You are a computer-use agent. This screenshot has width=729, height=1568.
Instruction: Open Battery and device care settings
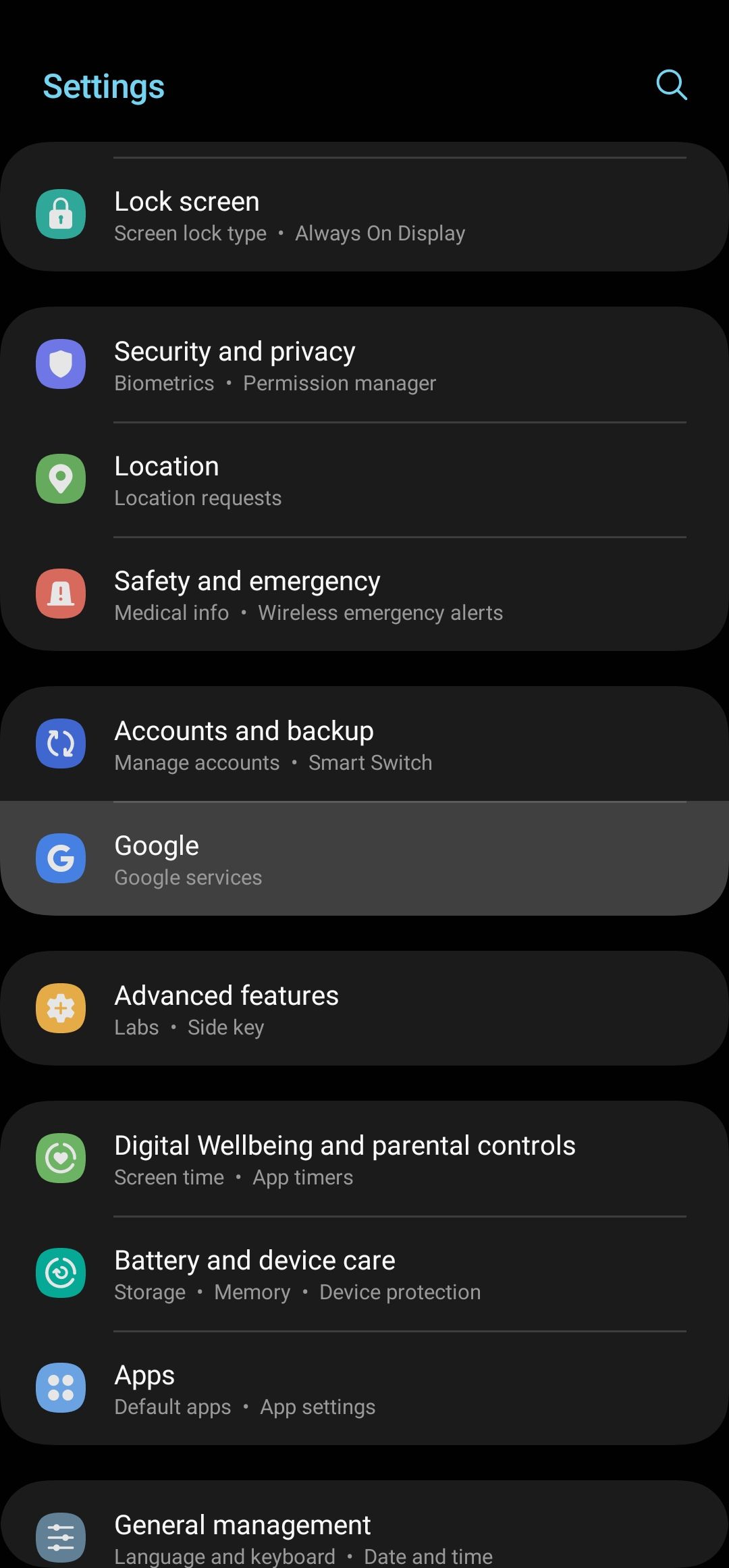pyautogui.click(x=364, y=1272)
